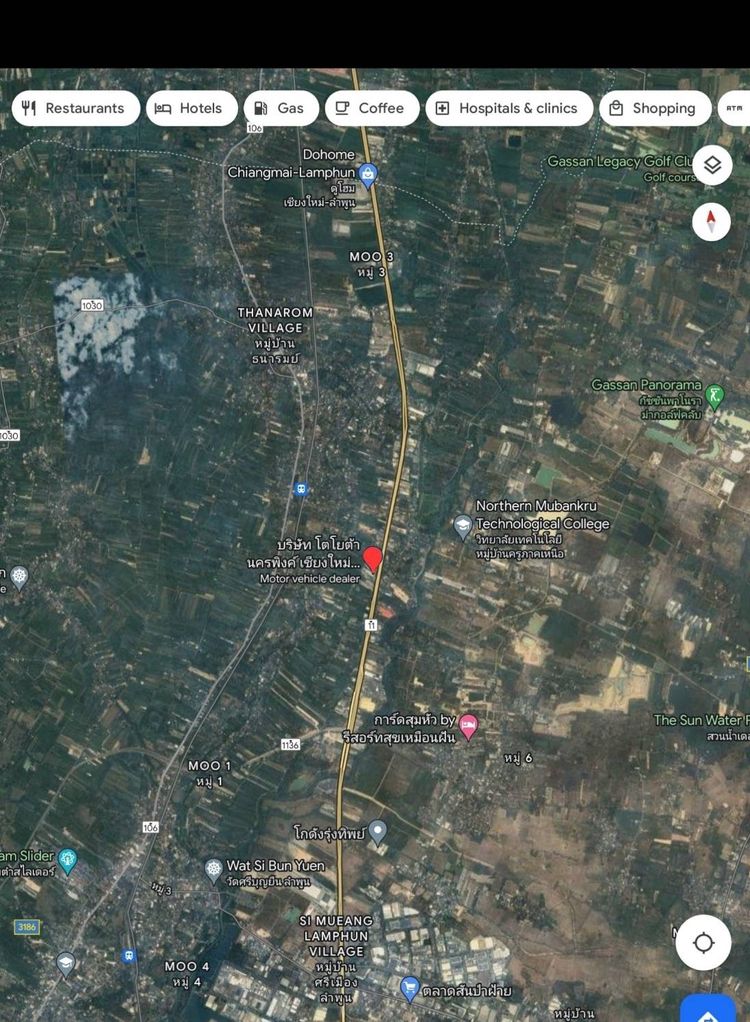Viewport: 750px width, 1022px height.
Task: Tap the pink hotel marker for the resort
Action: tap(468, 724)
